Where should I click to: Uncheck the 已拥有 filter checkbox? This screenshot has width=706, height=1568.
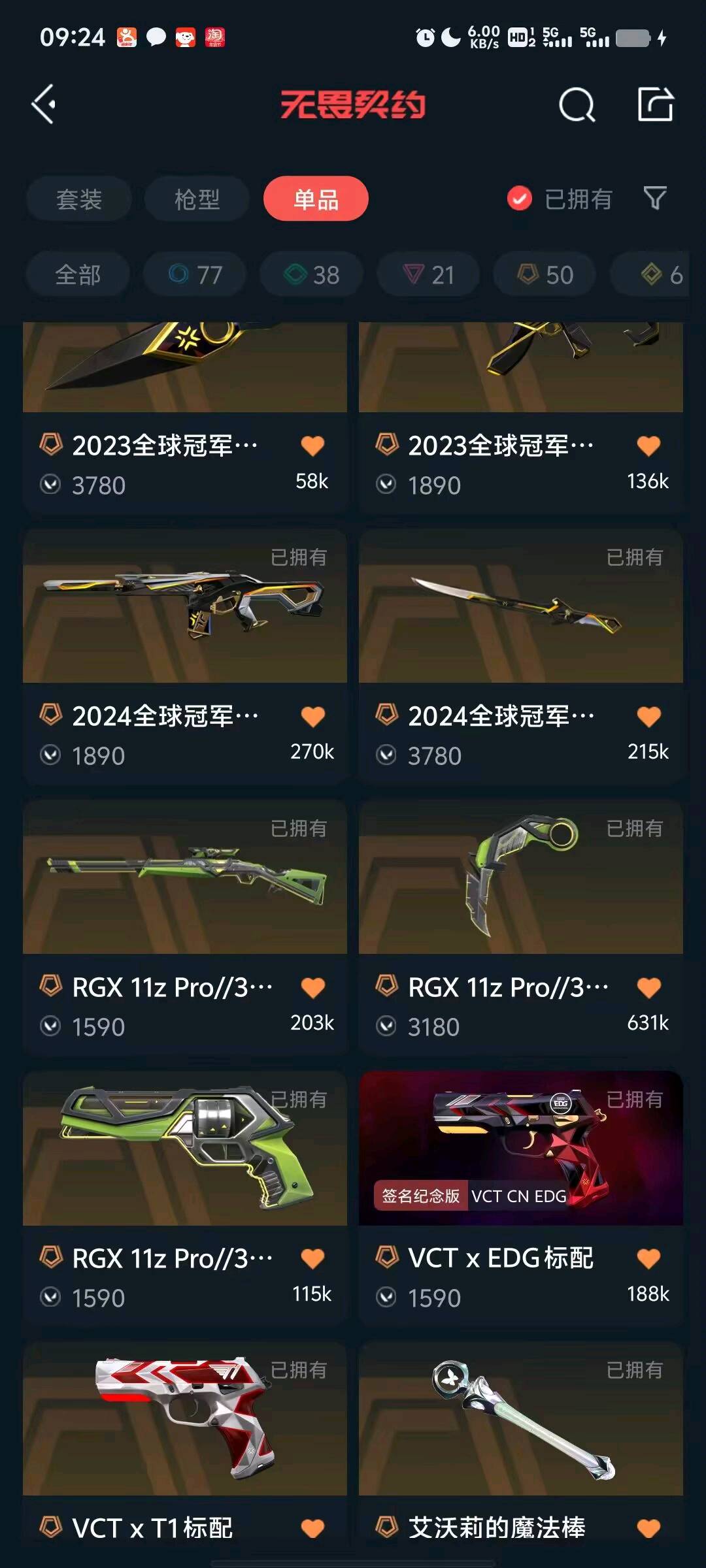click(x=520, y=199)
